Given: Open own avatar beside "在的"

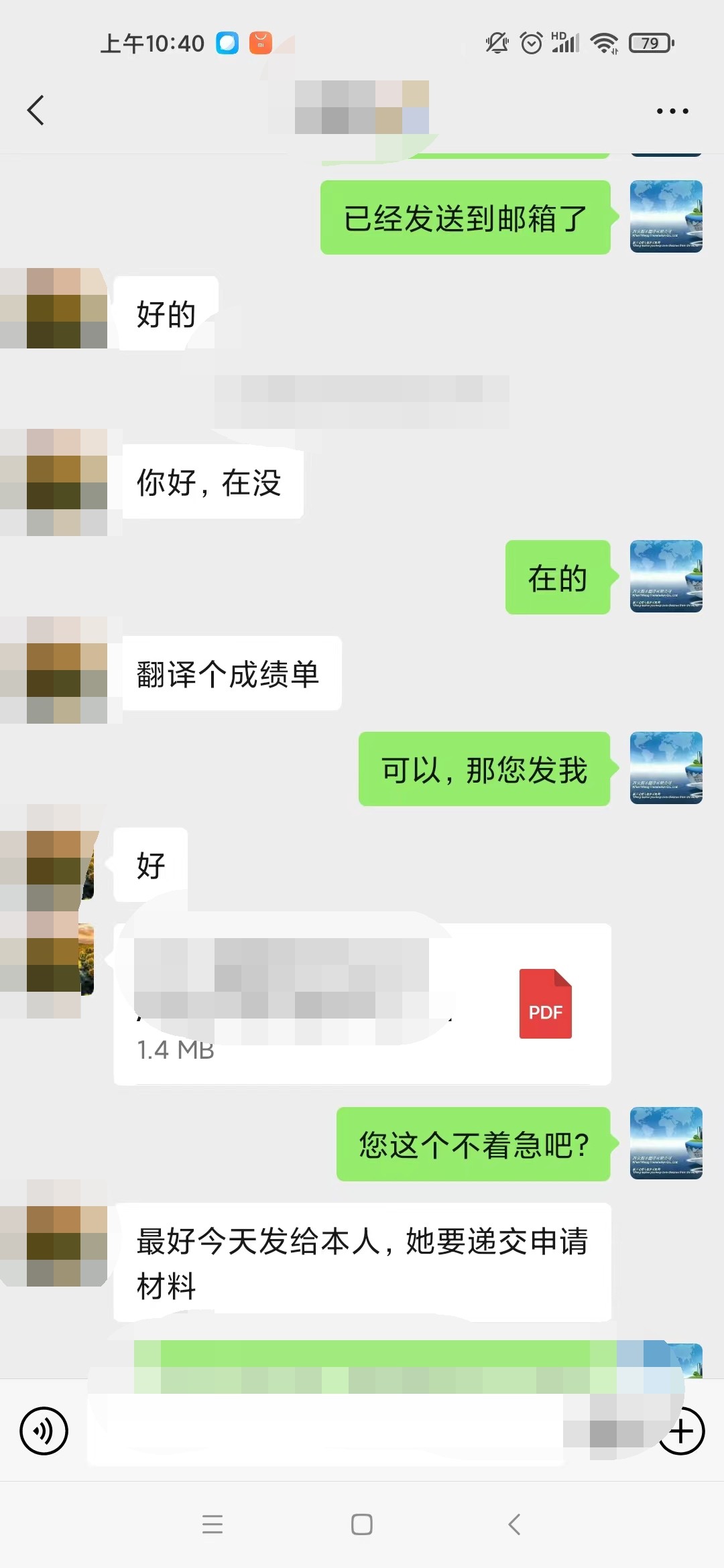Looking at the screenshot, I should coord(666,576).
